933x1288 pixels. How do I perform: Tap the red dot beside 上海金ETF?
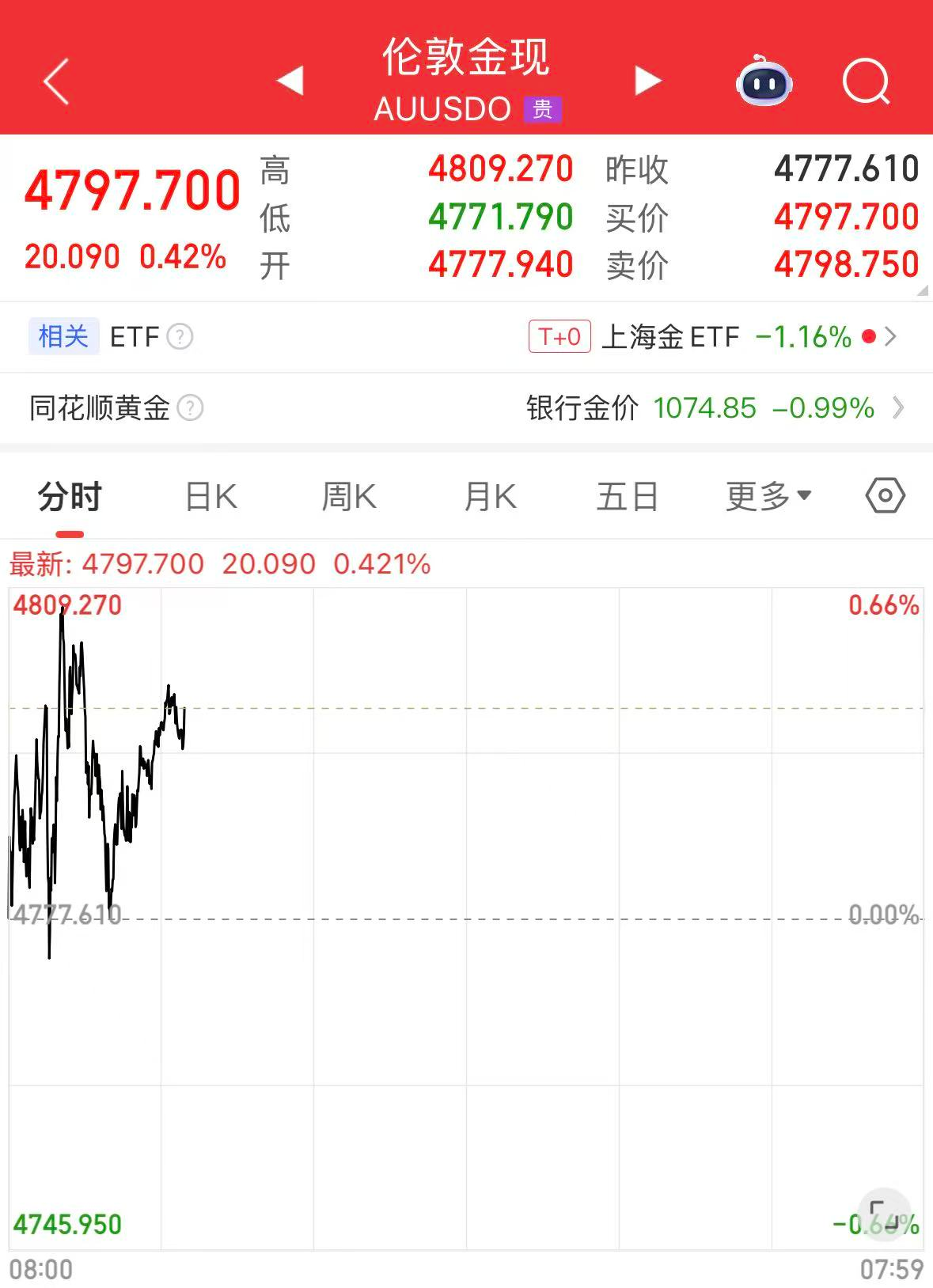(870, 337)
